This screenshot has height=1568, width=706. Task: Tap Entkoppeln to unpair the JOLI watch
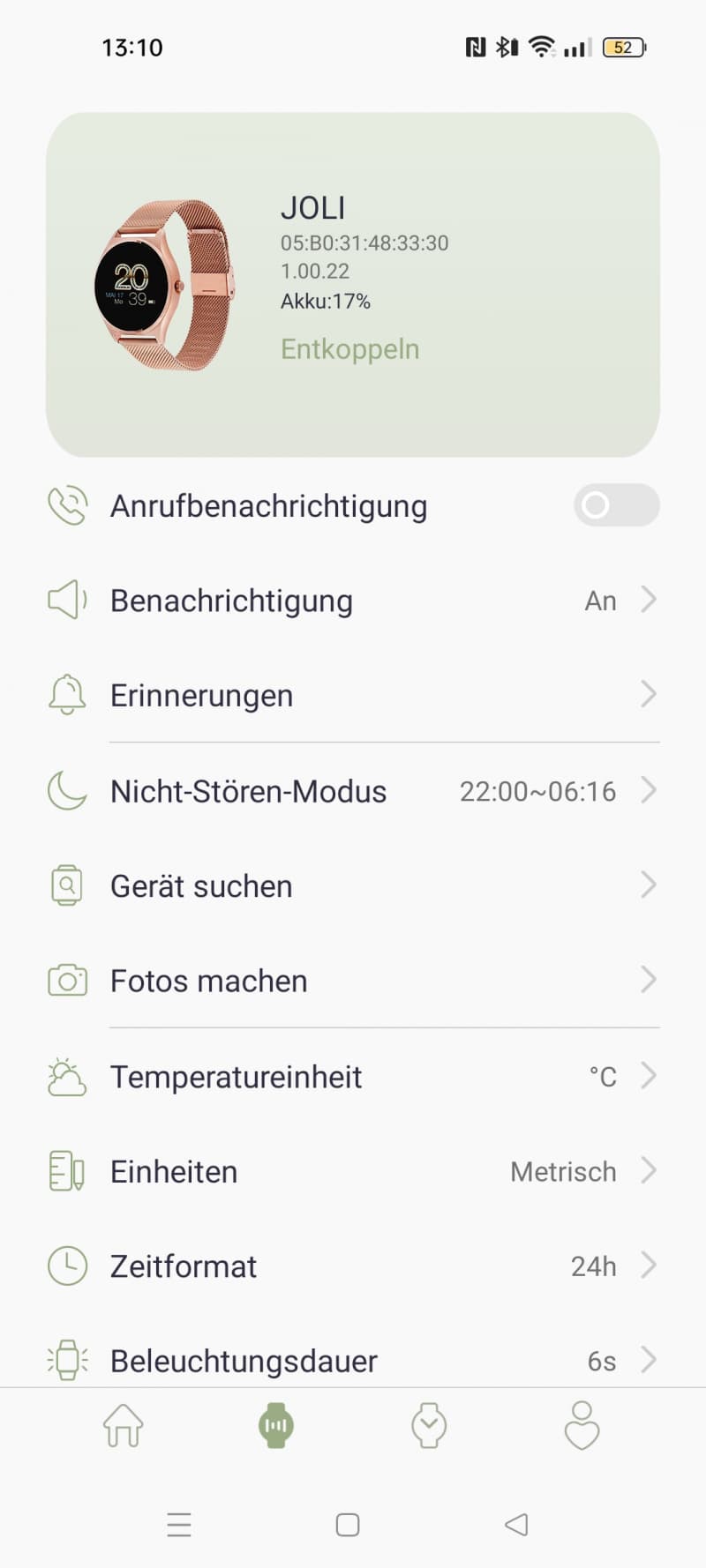(x=349, y=349)
